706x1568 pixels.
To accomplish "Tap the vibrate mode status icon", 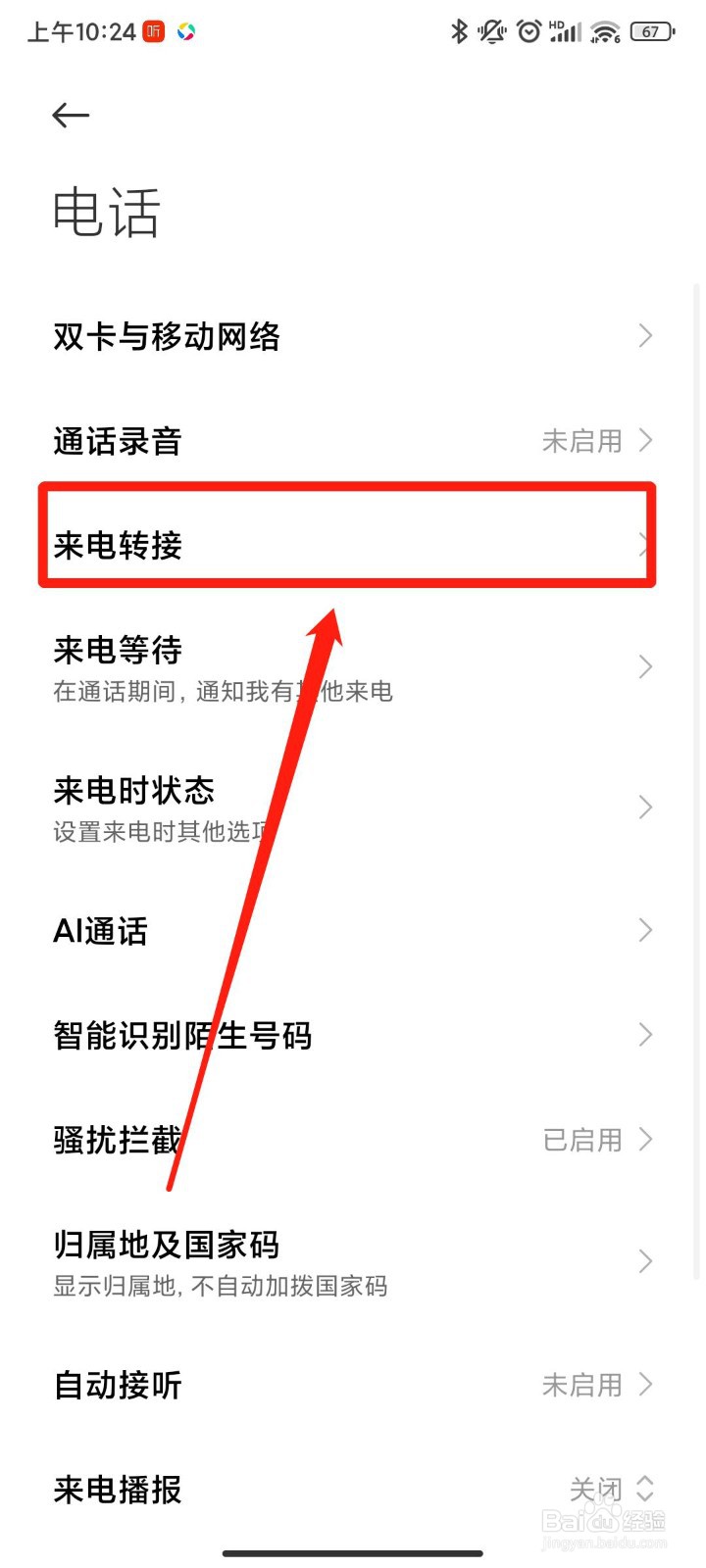I will click(489, 30).
